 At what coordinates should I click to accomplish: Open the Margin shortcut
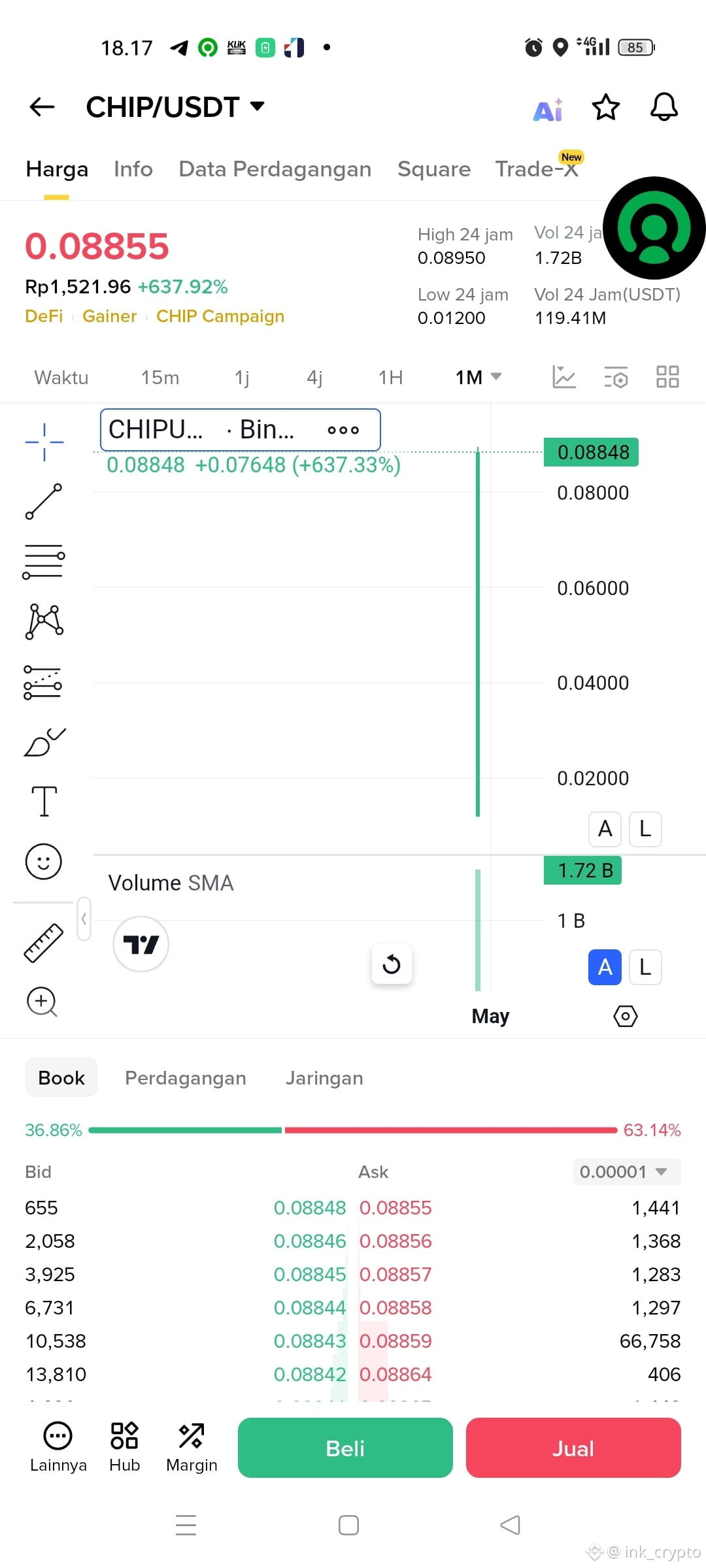tap(192, 1448)
